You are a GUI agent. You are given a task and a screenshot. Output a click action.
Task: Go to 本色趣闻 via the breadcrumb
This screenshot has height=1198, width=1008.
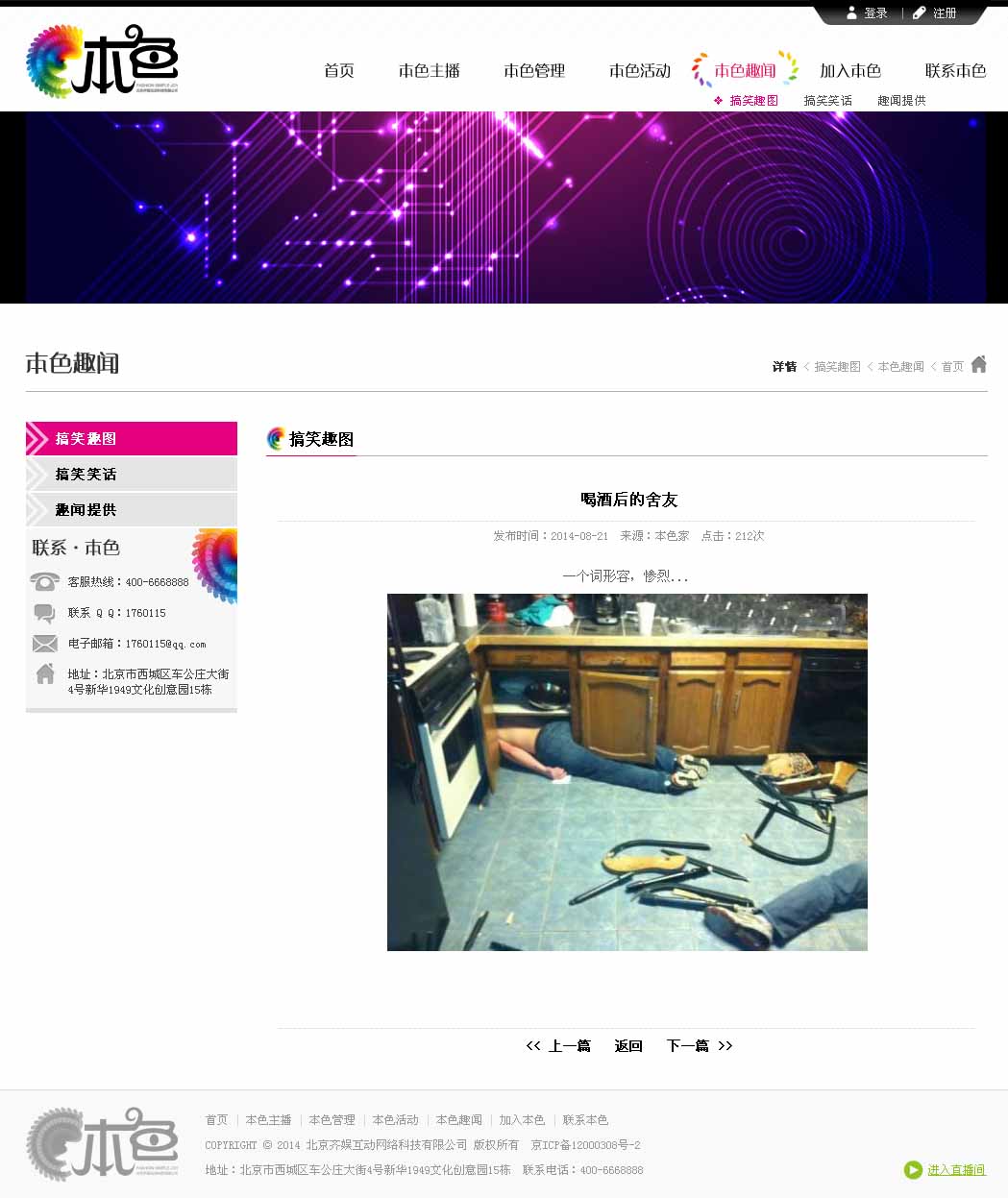pyautogui.click(x=900, y=367)
